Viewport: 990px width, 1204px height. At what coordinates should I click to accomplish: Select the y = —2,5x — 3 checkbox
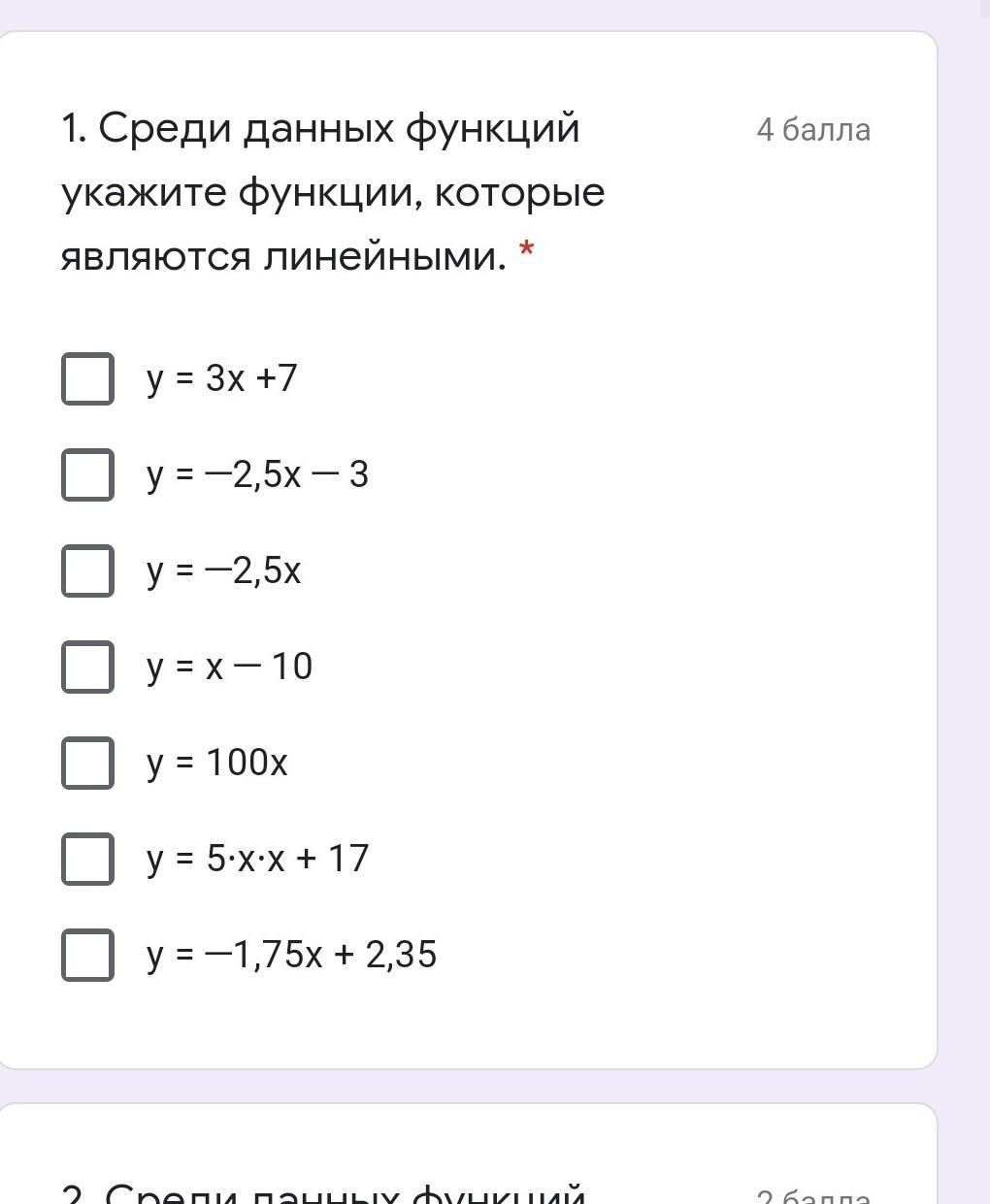pyautogui.click(x=87, y=474)
